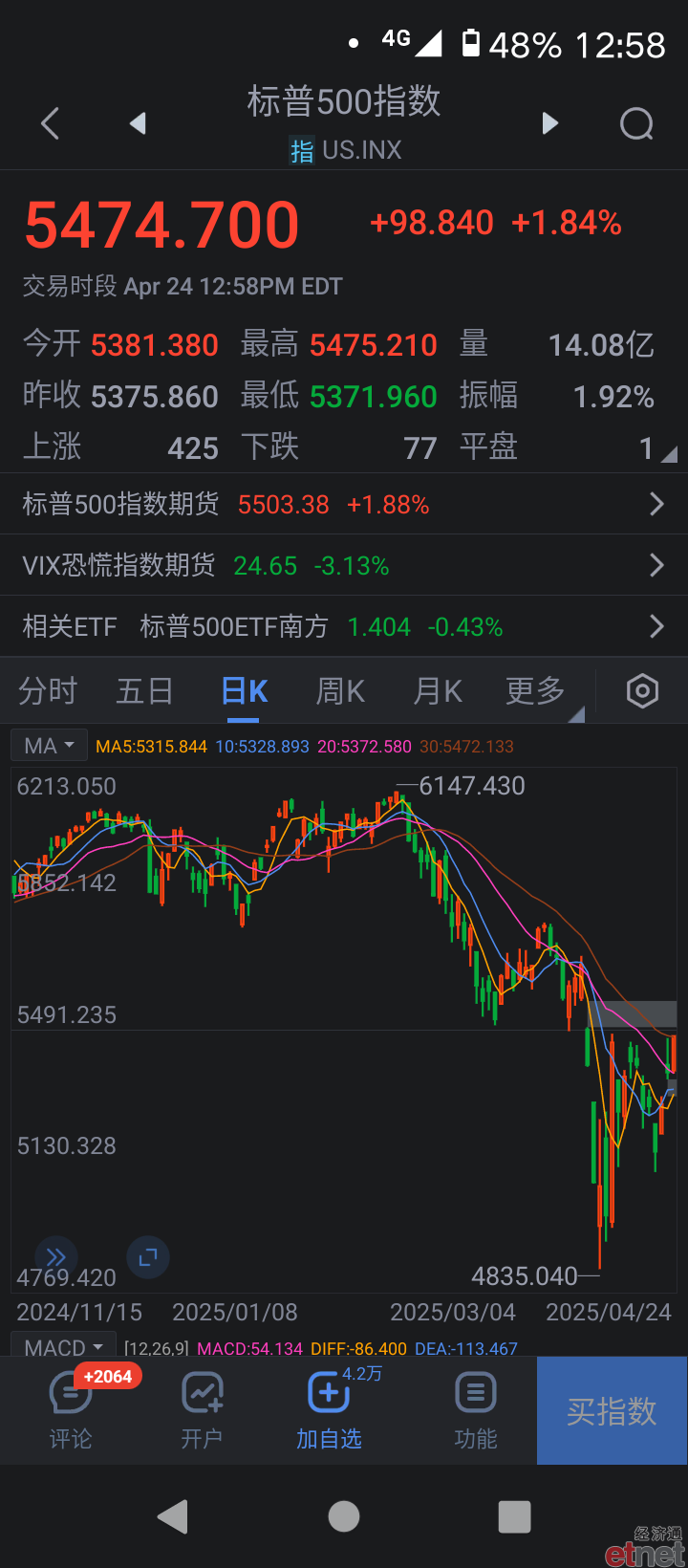Open 评论 comments
Image resolution: width=688 pixels, height=1568 pixels.
(x=71, y=1410)
